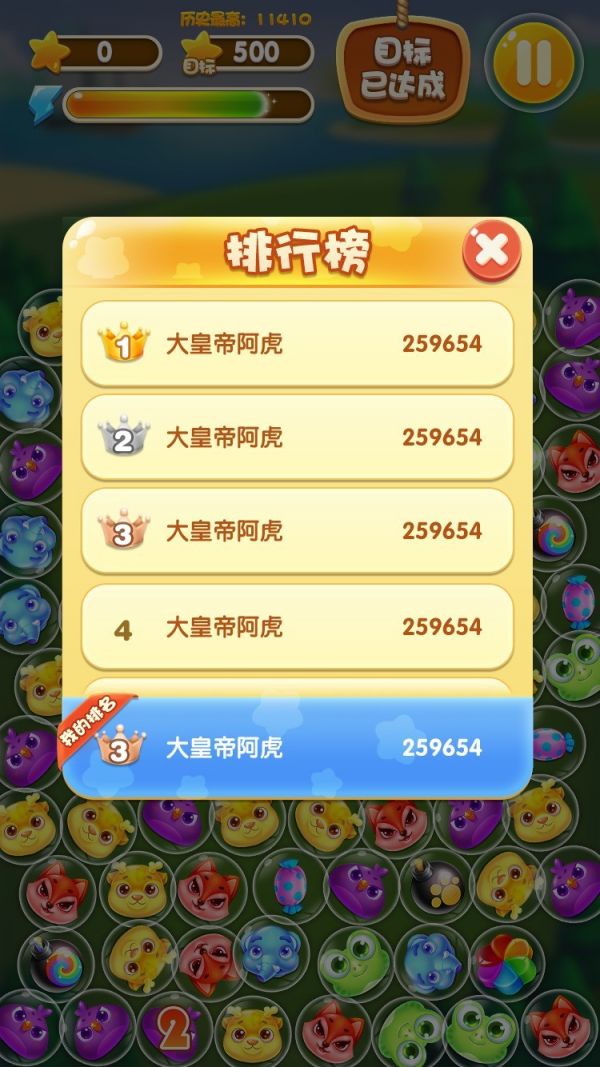This screenshot has height=1067, width=600.
Task: Tap the 我的排名 blue ranking bar
Action: click(x=297, y=746)
